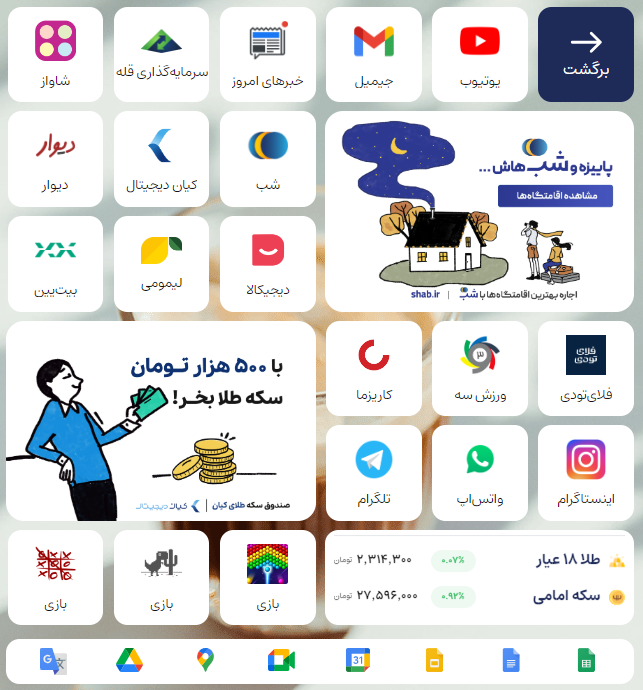Open the ورزش سه sports tile
The width and height of the screenshot is (643, 690).
(x=480, y=368)
